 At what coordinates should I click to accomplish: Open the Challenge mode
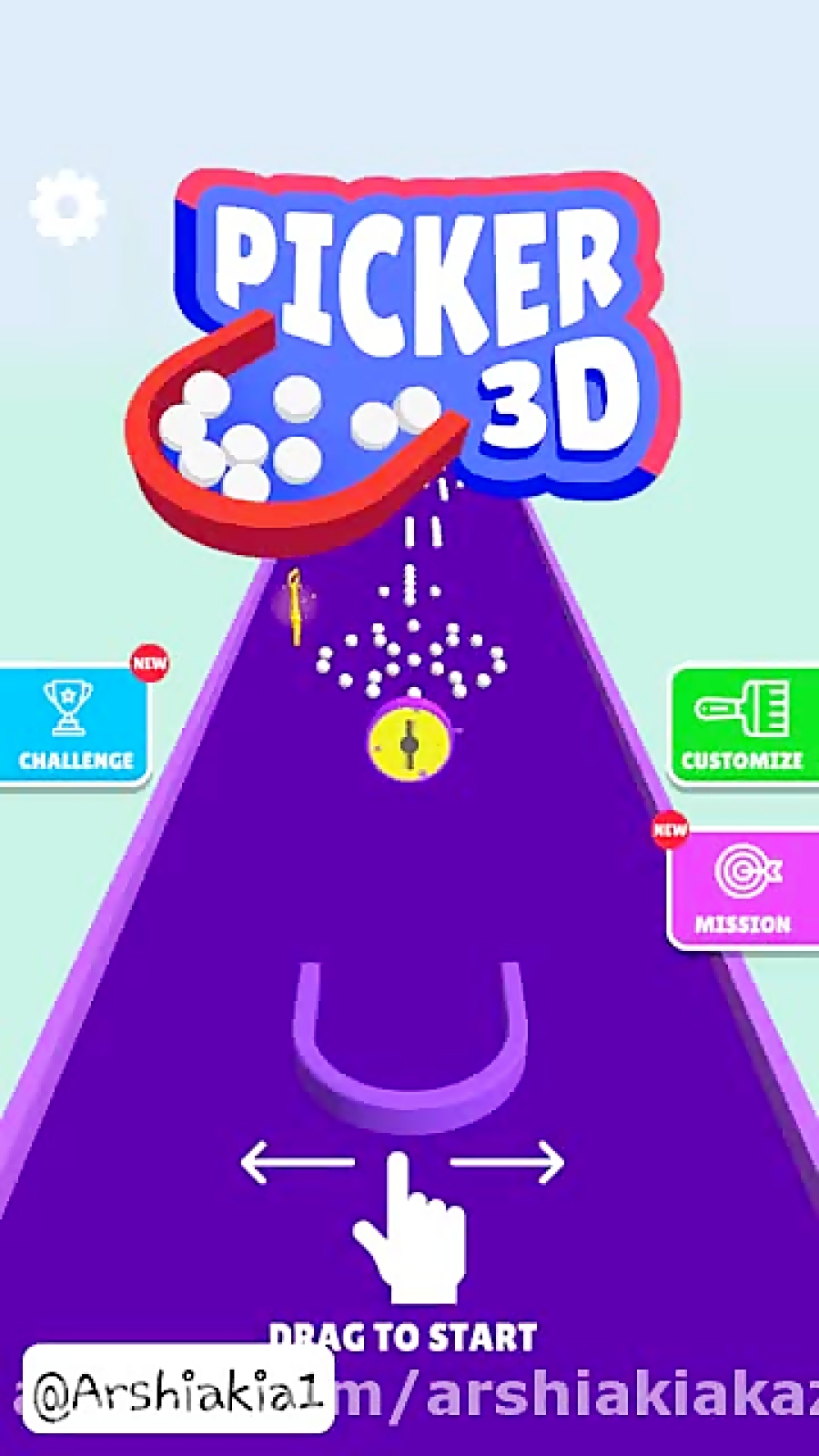(75, 726)
